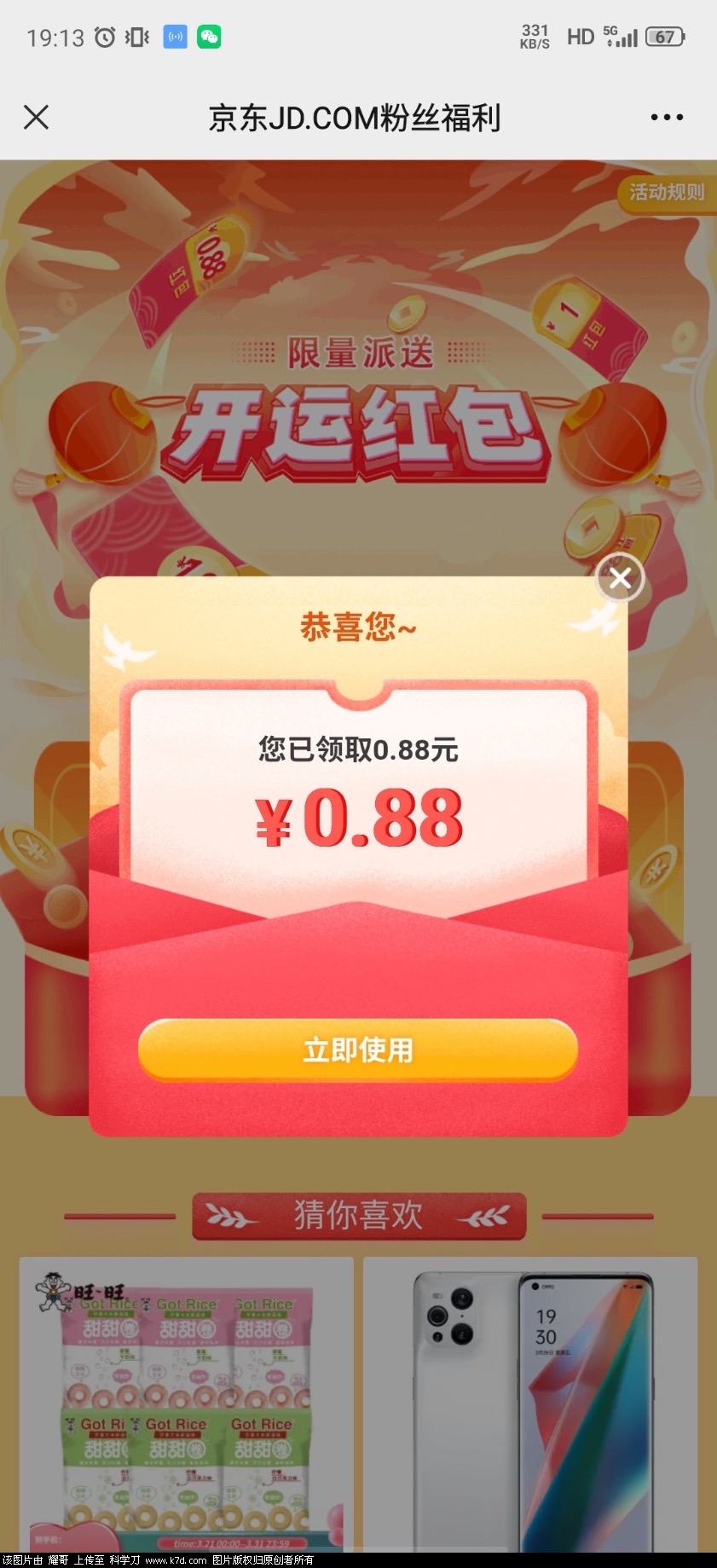
Task: Open 活动规则 activity rules
Action: tap(667, 193)
